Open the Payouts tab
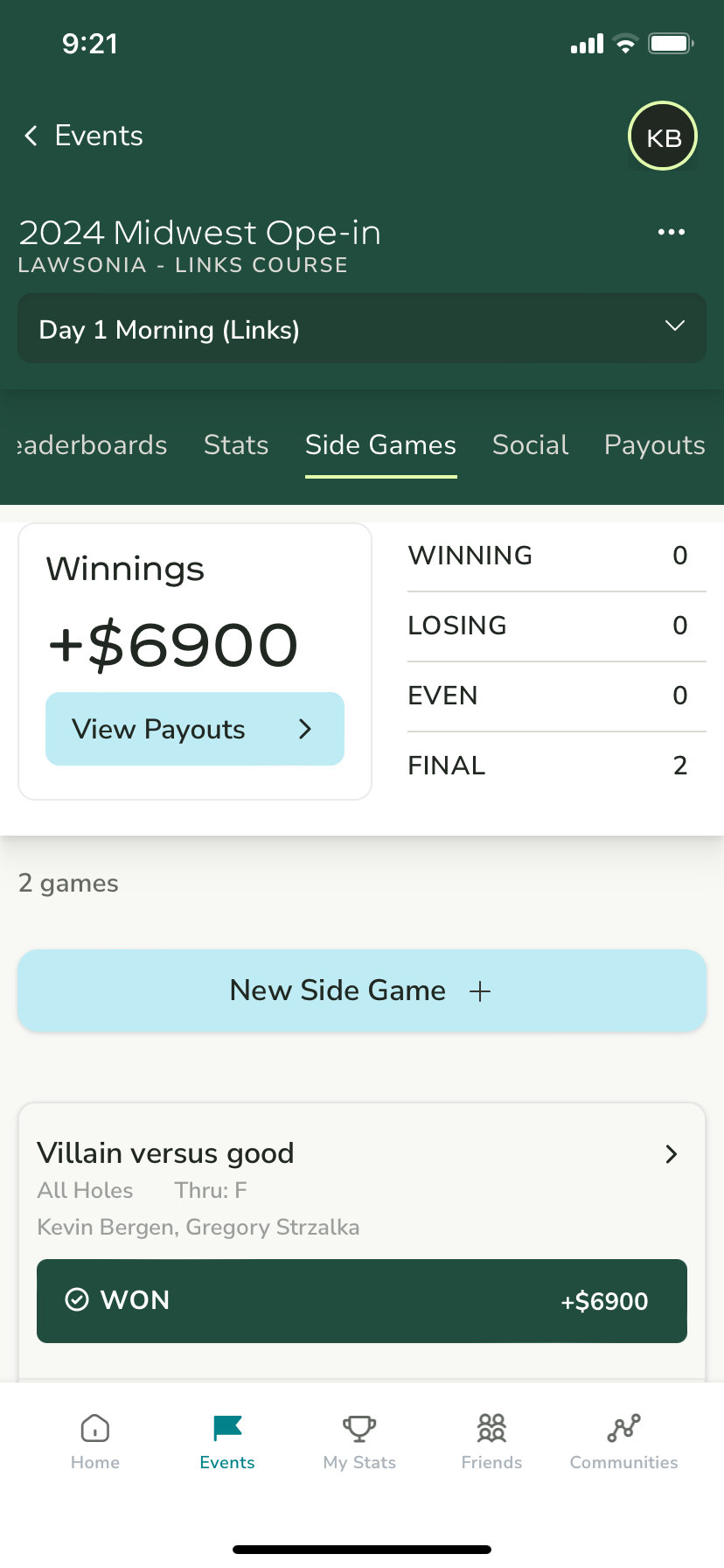724x1568 pixels. pos(654,444)
